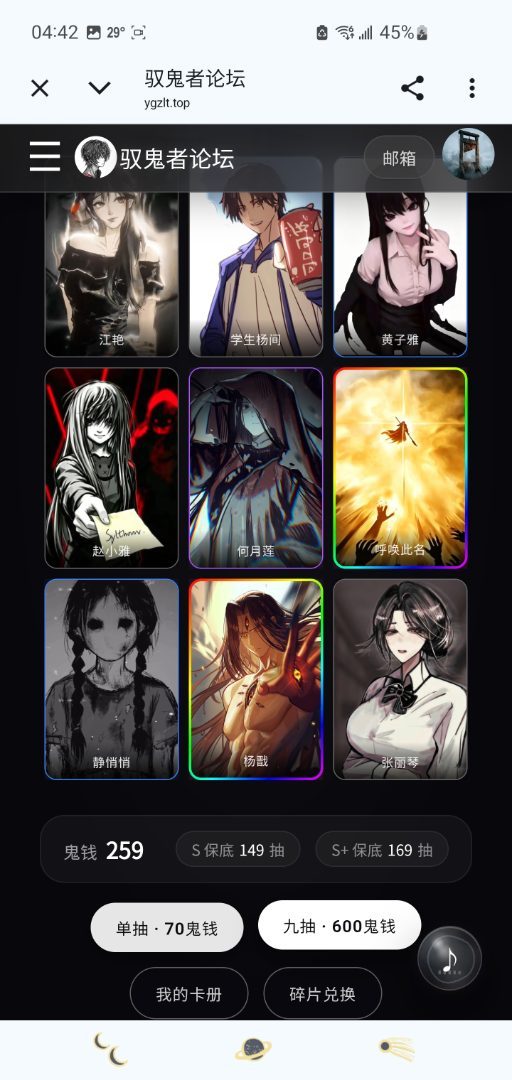View the 何月莲 card
Viewport: 512px width, 1080px height.
coord(256,468)
